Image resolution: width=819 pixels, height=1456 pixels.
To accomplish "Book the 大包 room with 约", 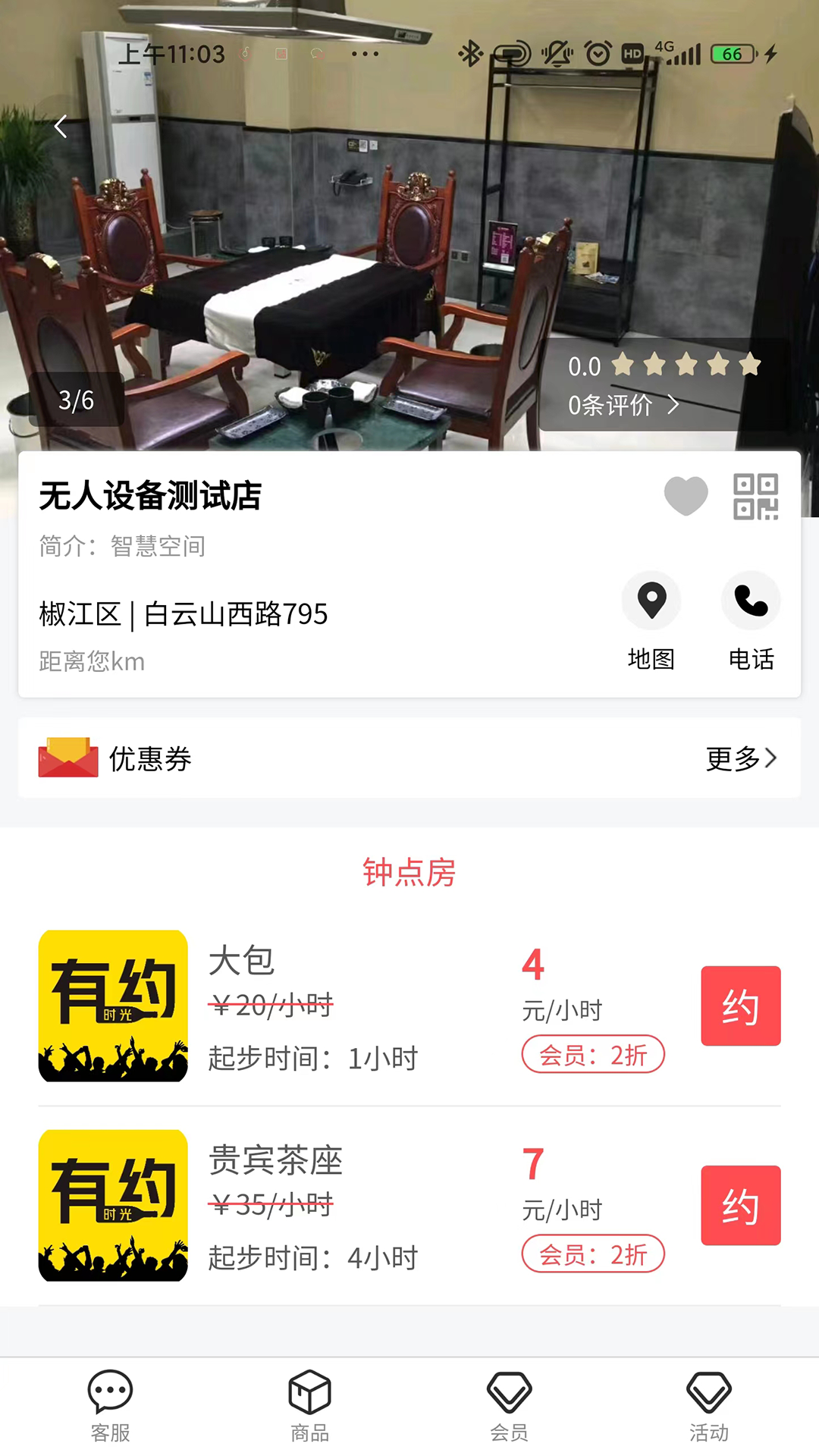I will 740,1006.
